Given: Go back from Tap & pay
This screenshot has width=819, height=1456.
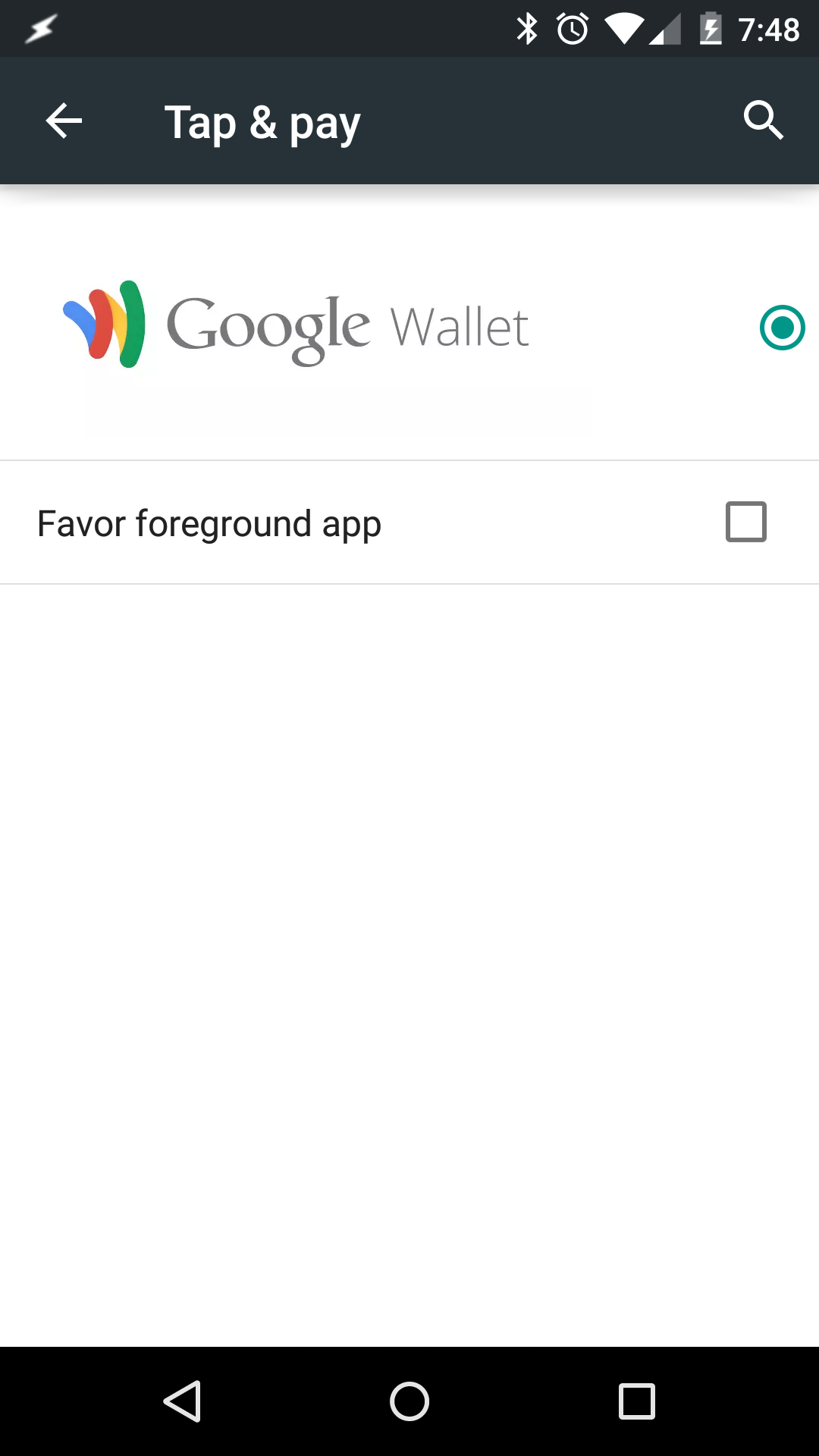Looking at the screenshot, I should pos(64,121).
